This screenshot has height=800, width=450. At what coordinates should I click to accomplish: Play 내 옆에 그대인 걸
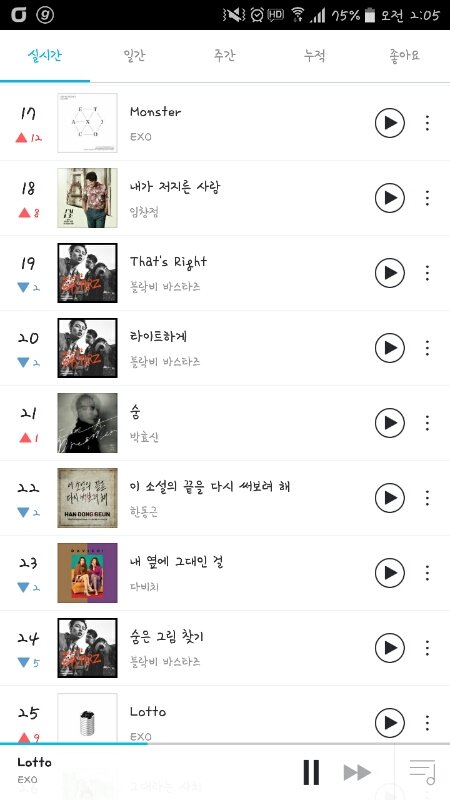(x=390, y=573)
